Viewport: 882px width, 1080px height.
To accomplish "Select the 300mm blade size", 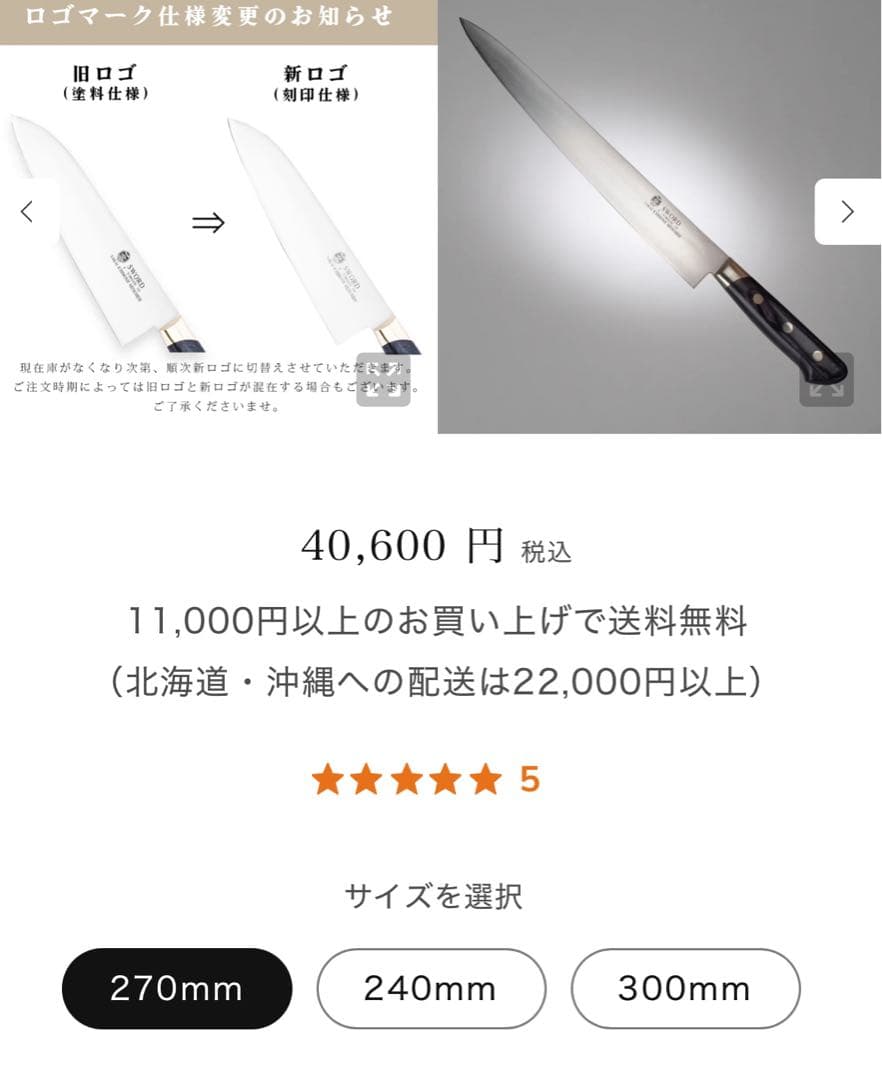I will coord(686,988).
